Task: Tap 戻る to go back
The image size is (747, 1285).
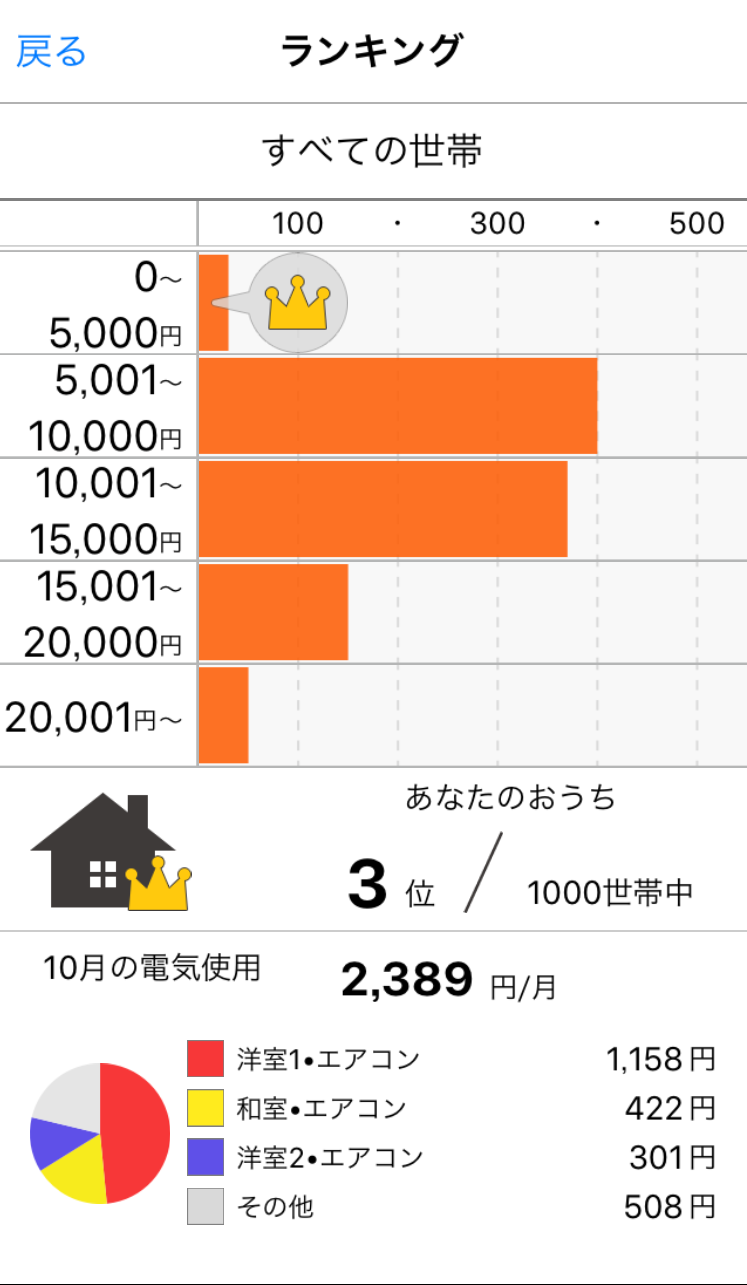Action: 52,50
